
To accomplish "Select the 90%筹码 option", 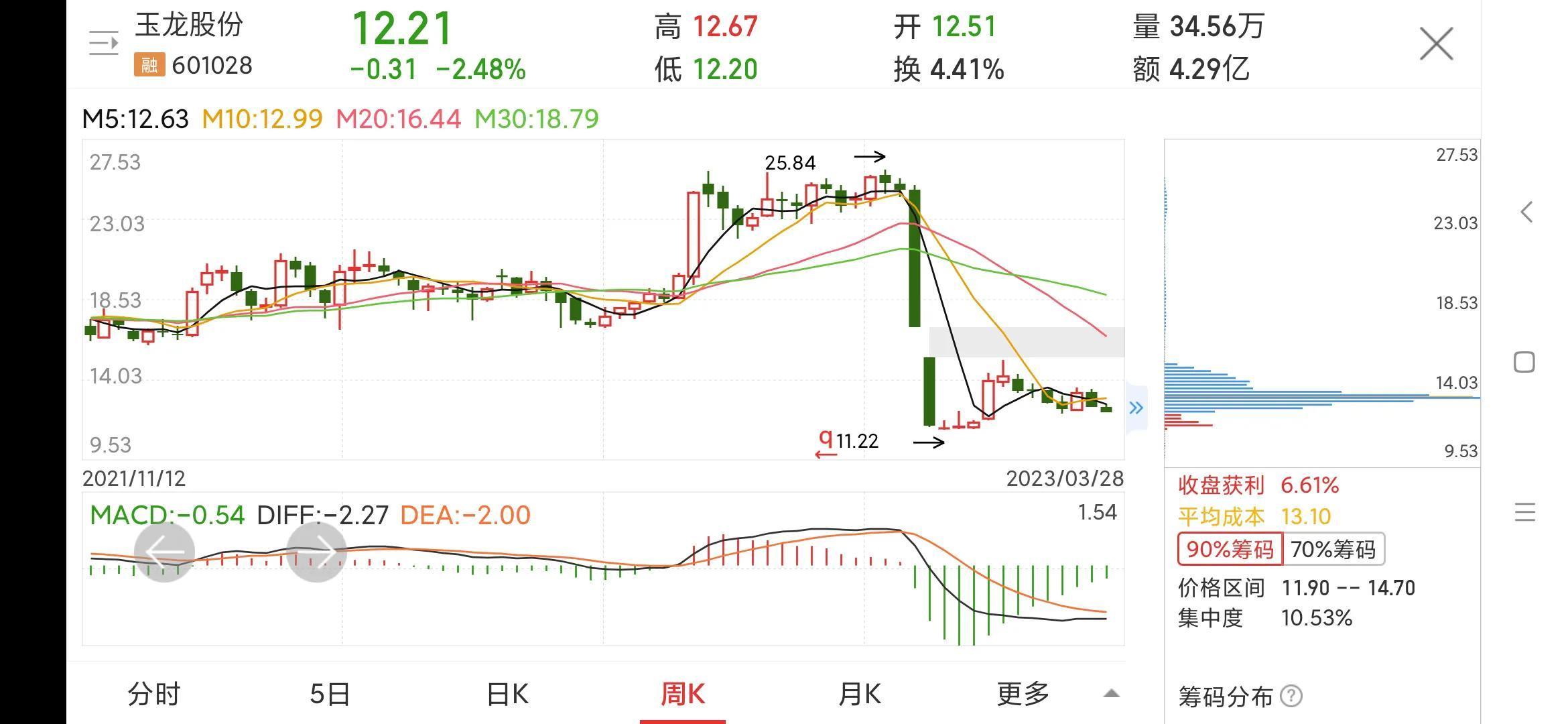I will click(x=1230, y=550).
